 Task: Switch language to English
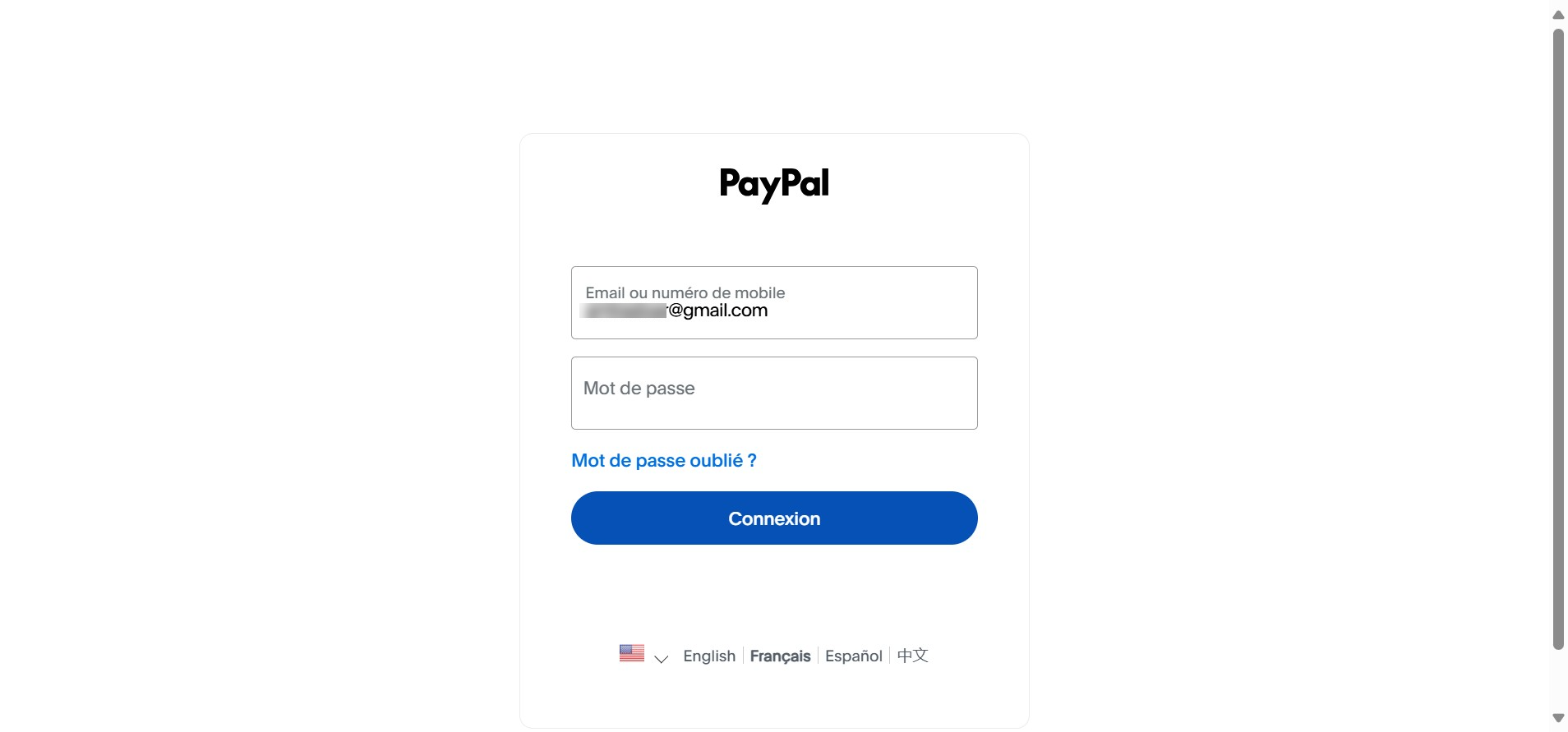pos(708,656)
